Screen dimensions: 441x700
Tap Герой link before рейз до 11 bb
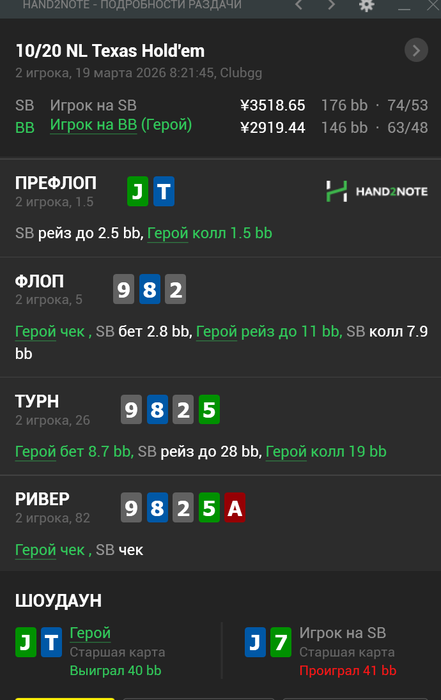216,332
